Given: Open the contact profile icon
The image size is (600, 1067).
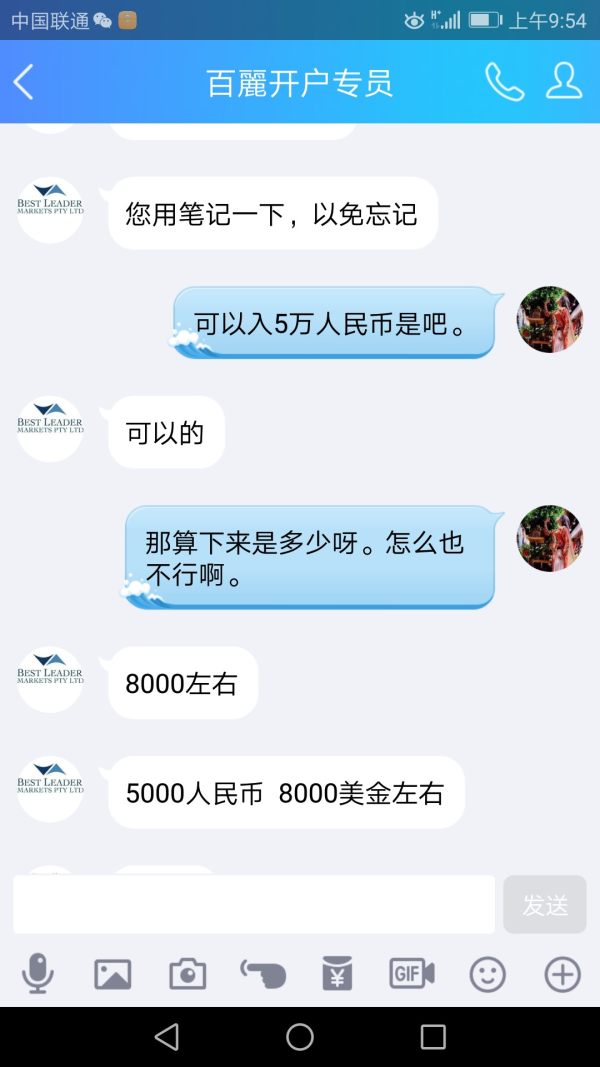Looking at the screenshot, I should (564, 82).
